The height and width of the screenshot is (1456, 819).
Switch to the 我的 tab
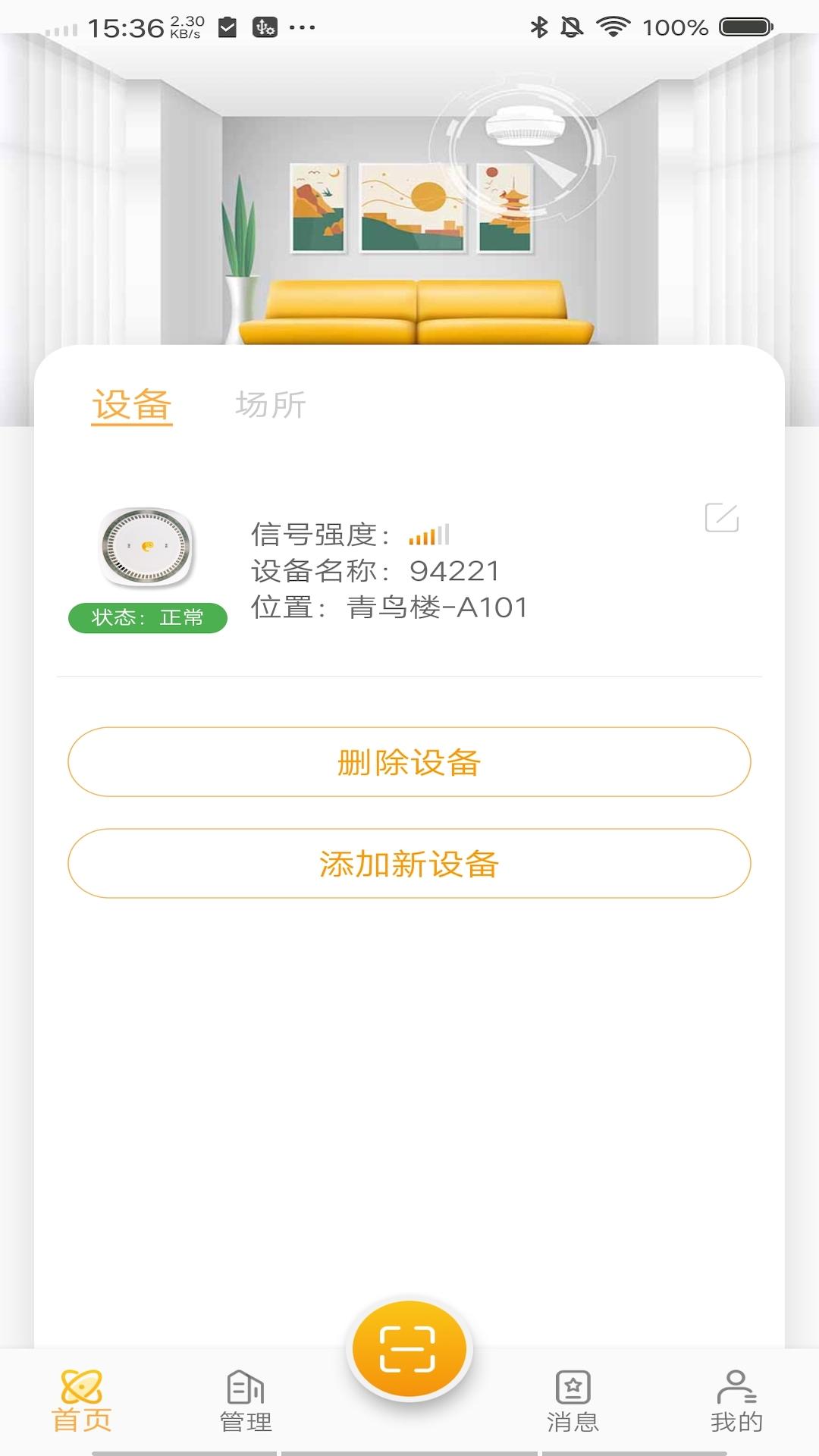click(x=736, y=1401)
